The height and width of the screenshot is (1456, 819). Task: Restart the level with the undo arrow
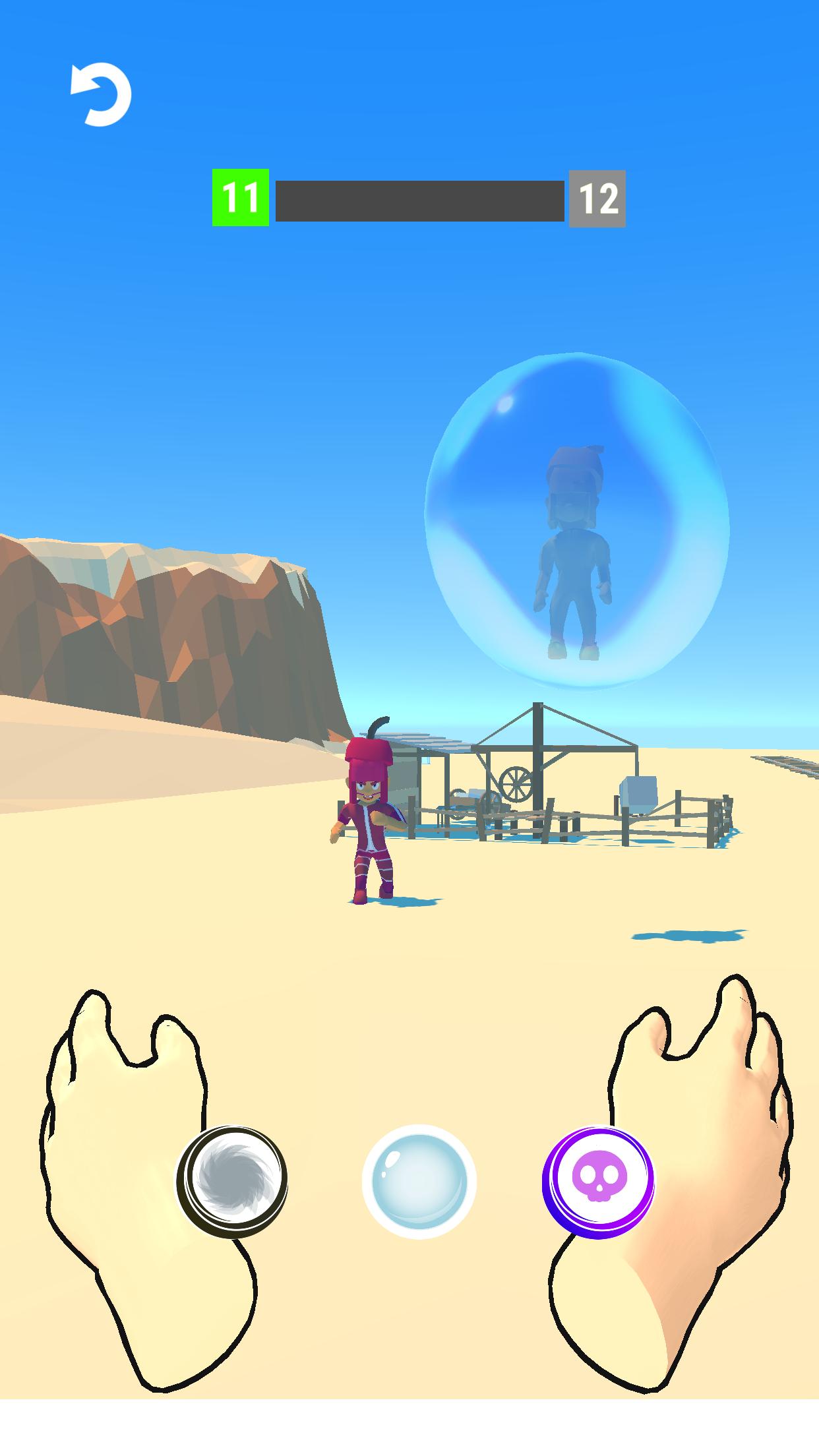[x=101, y=94]
